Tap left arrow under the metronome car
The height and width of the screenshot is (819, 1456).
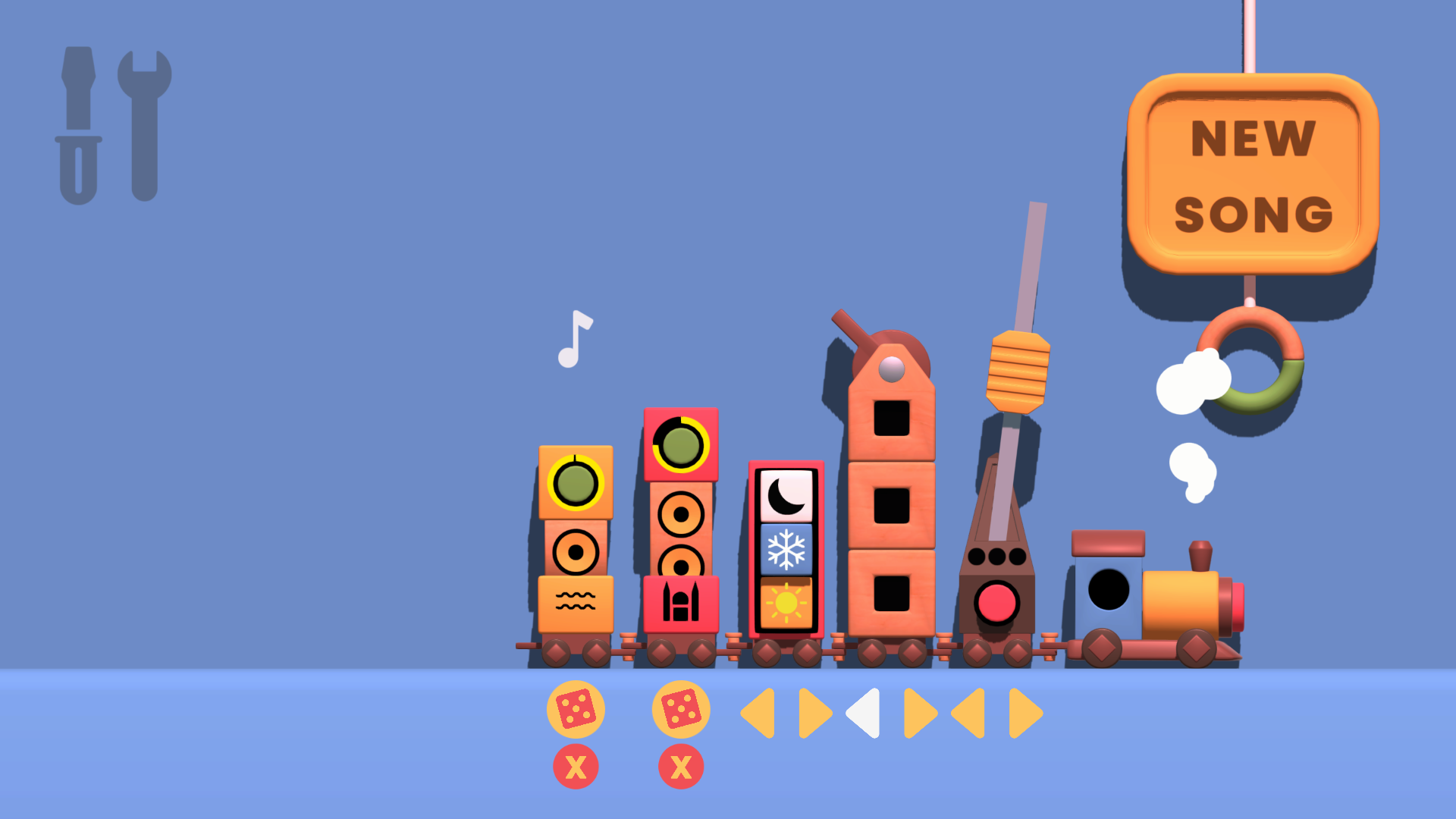[x=968, y=713]
